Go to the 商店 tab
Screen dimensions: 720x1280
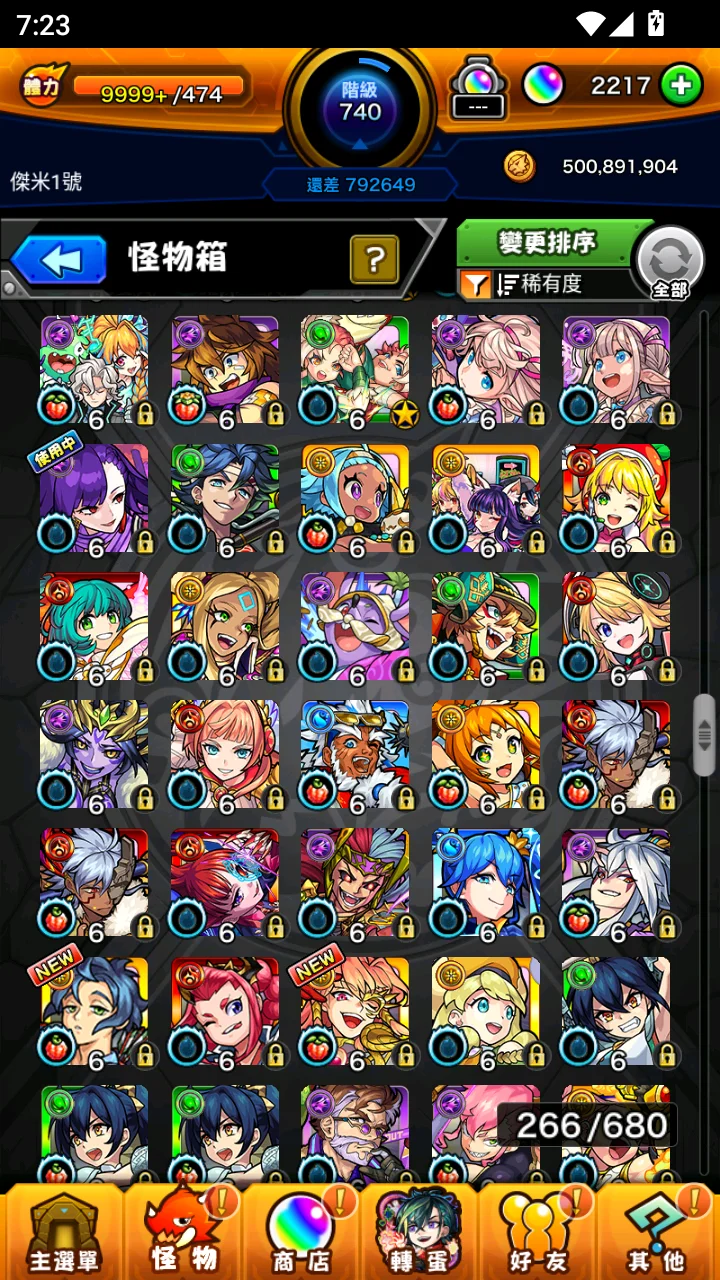point(300,1232)
